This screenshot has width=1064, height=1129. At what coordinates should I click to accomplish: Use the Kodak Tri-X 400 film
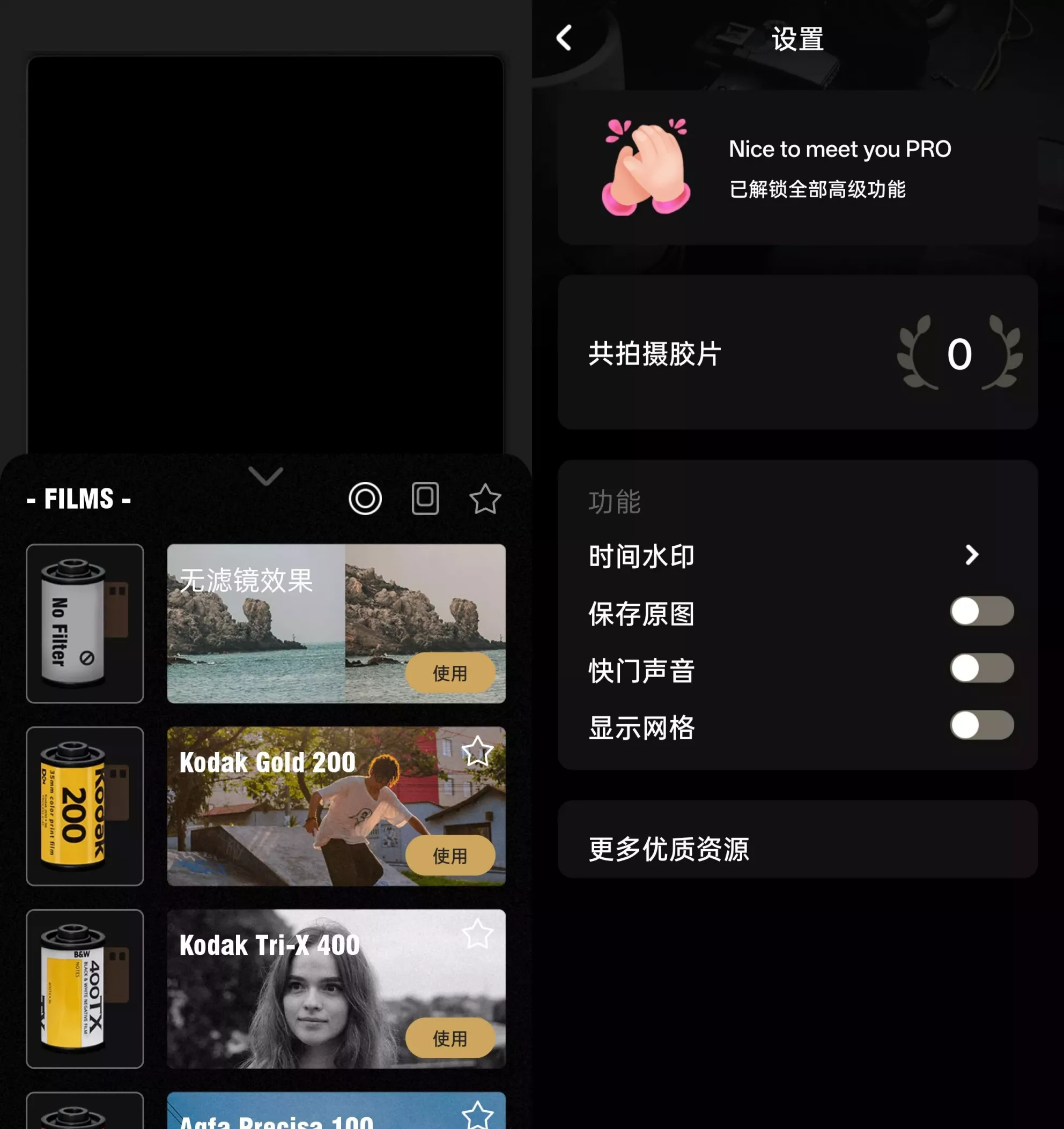pos(450,1038)
